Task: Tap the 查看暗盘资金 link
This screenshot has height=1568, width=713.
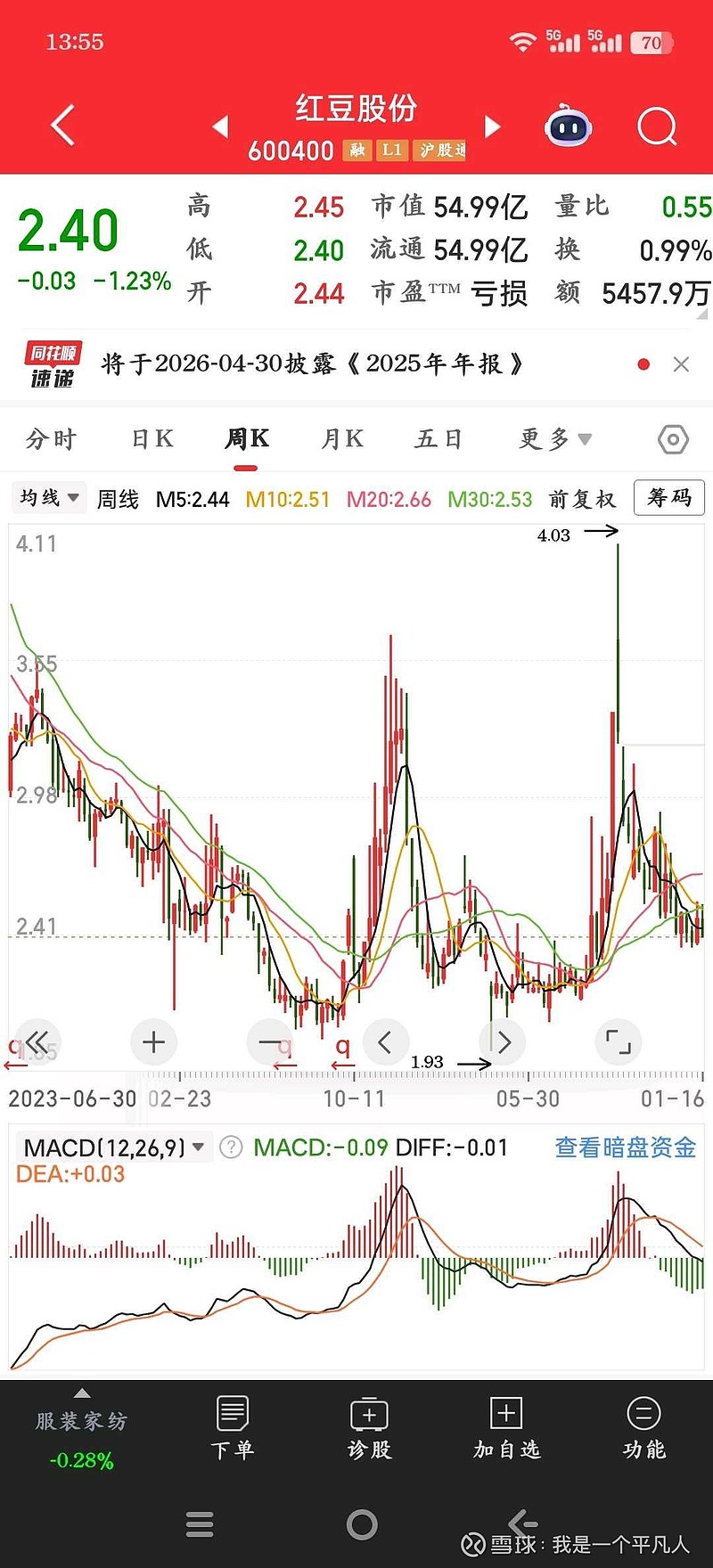Action: [x=626, y=1147]
